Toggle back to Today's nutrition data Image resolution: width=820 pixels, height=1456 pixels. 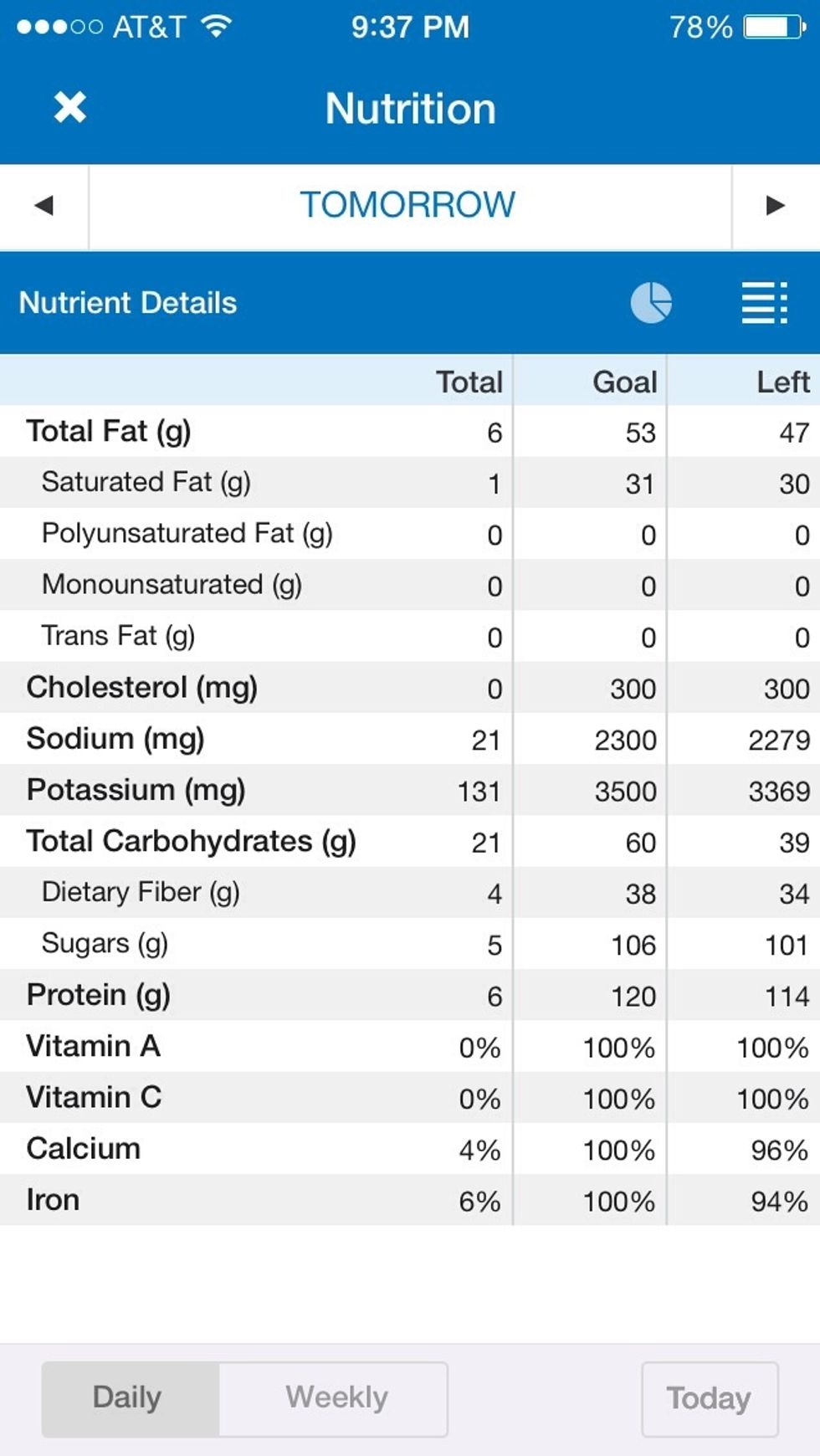[x=710, y=1397]
